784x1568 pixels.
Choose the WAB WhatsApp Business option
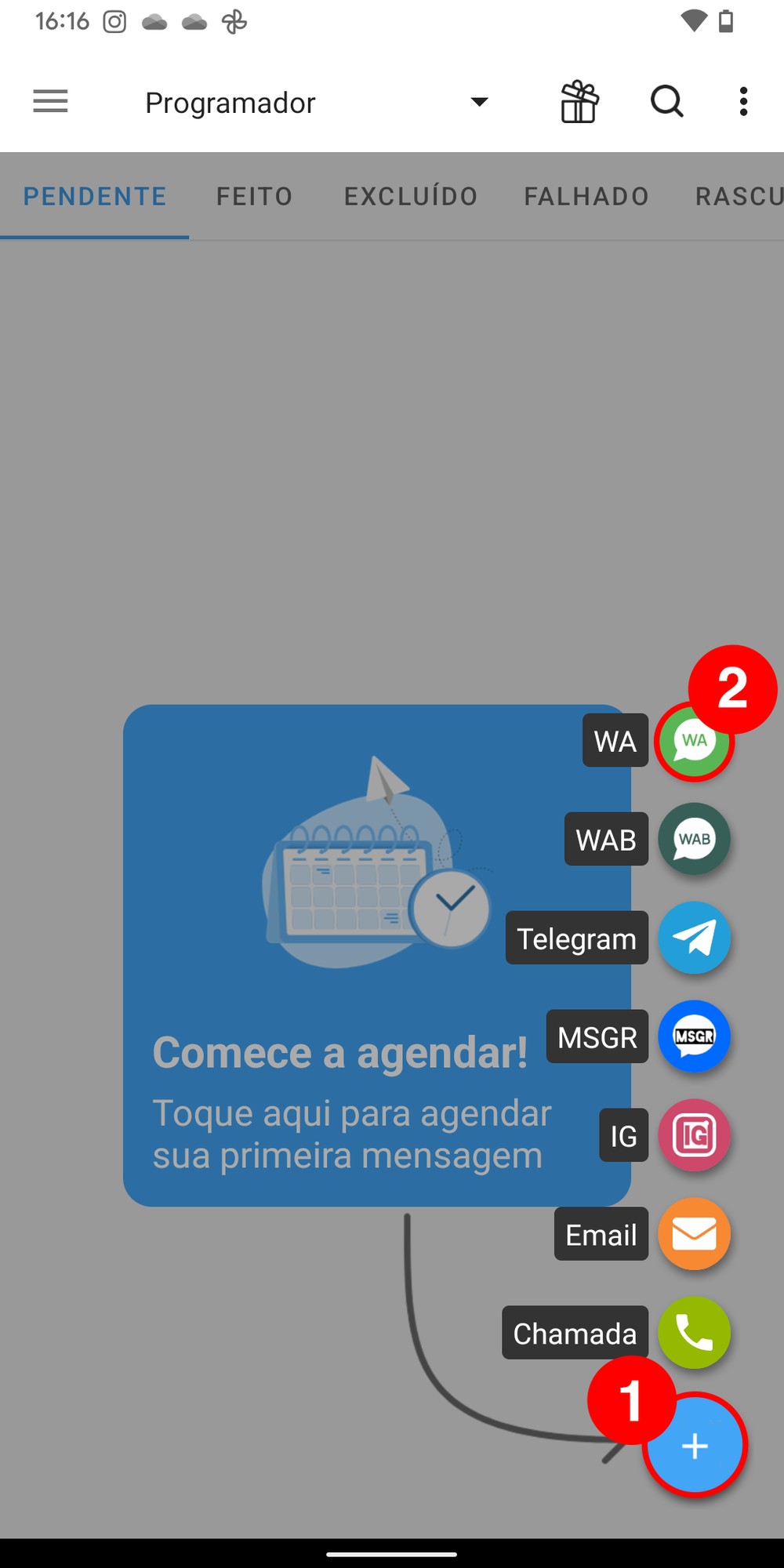(x=695, y=840)
